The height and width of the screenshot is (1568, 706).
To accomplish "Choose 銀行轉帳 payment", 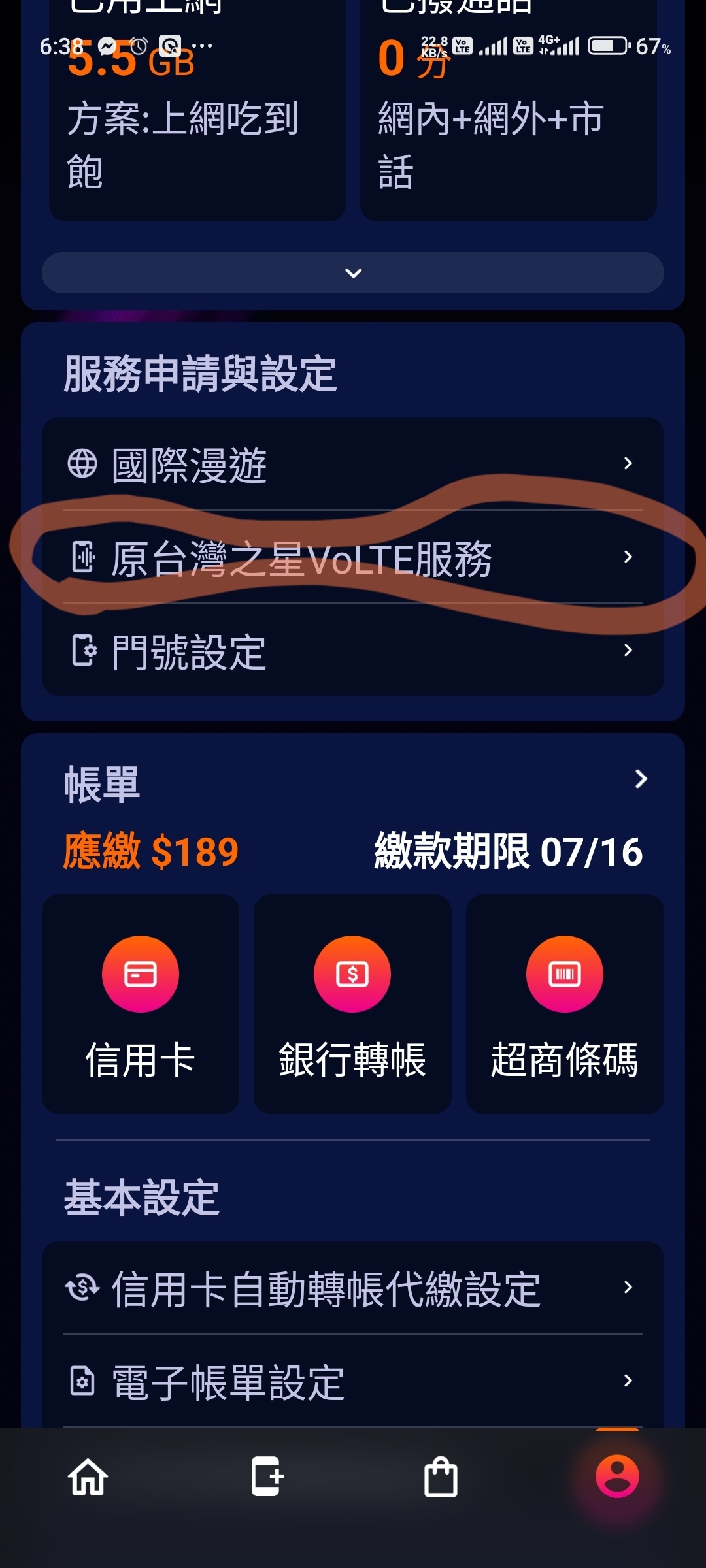I will coord(352,1004).
